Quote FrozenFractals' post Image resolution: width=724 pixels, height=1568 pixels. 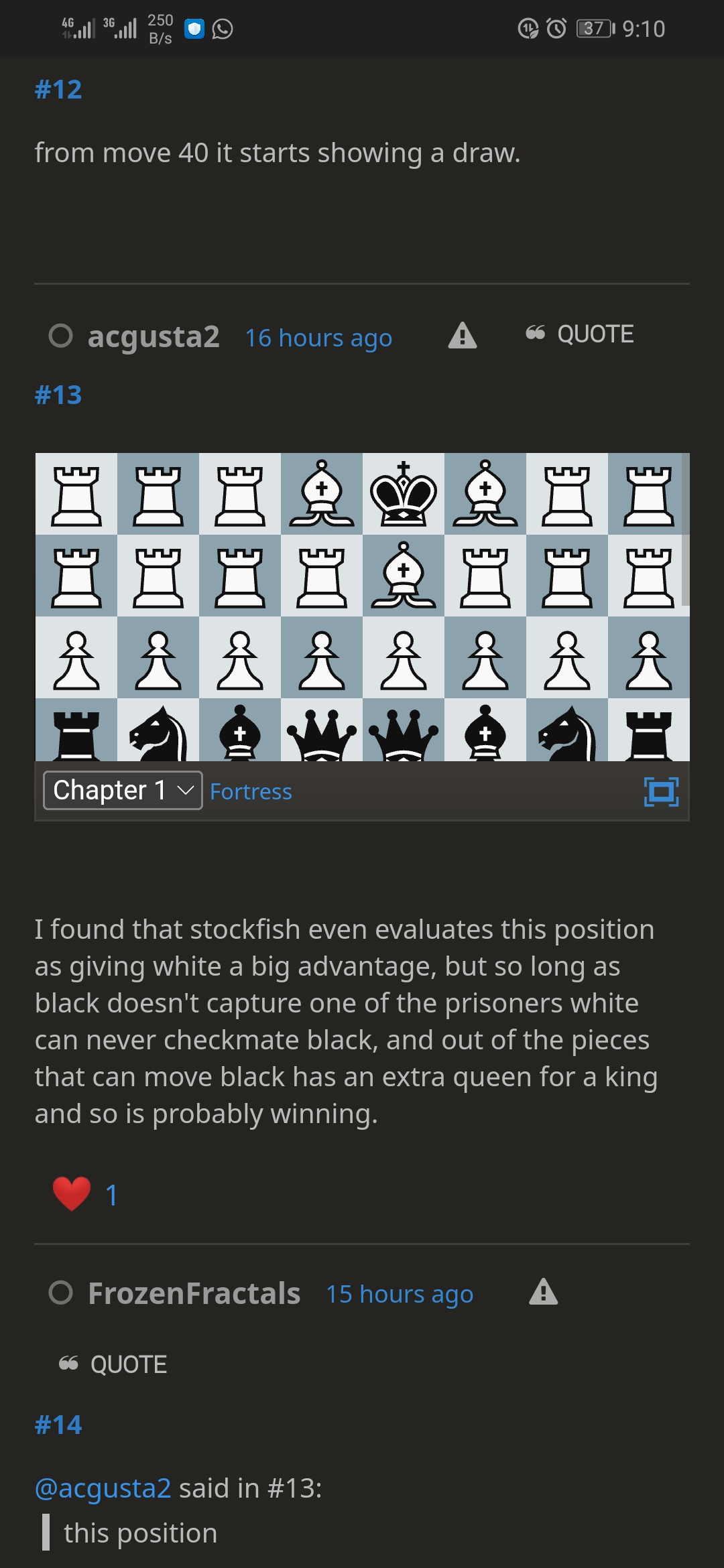[x=113, y=1364]
